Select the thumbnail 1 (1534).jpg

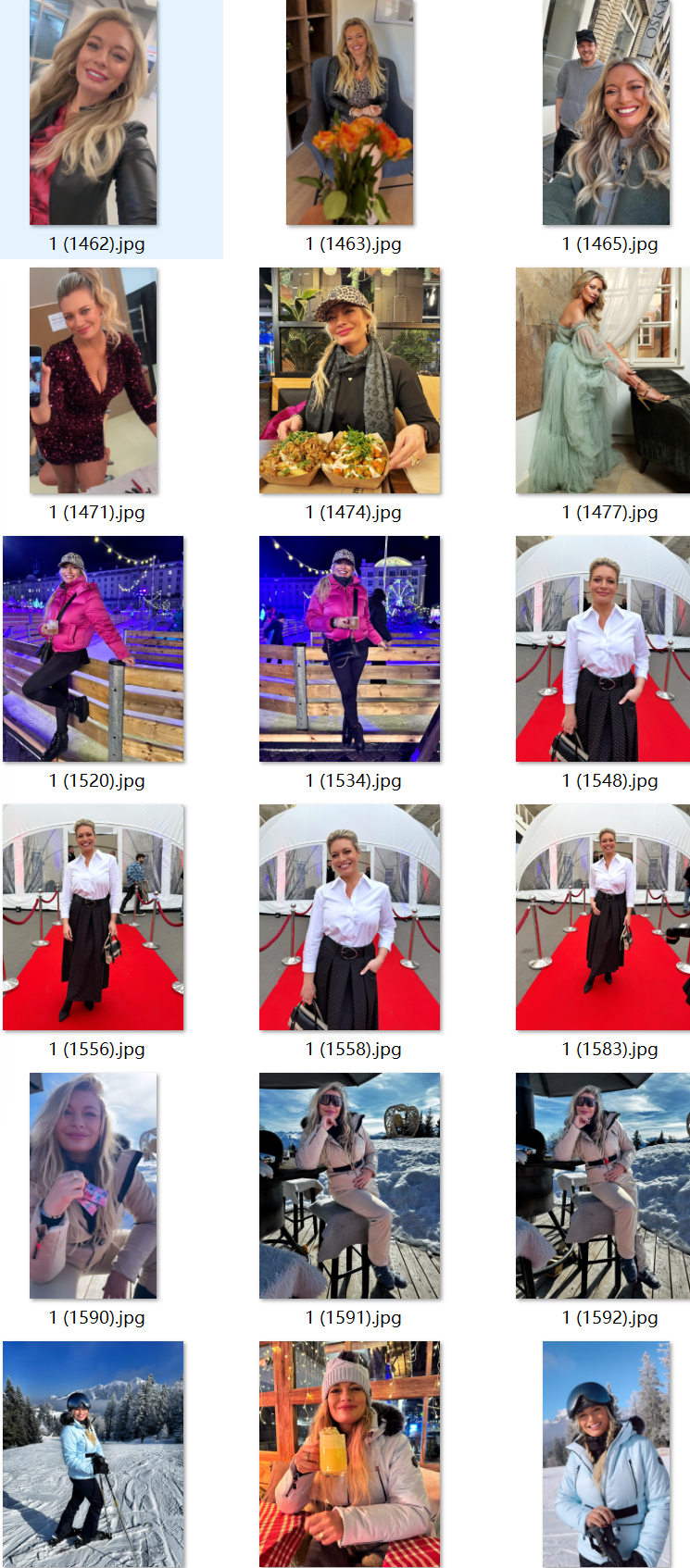pos(349,649)
